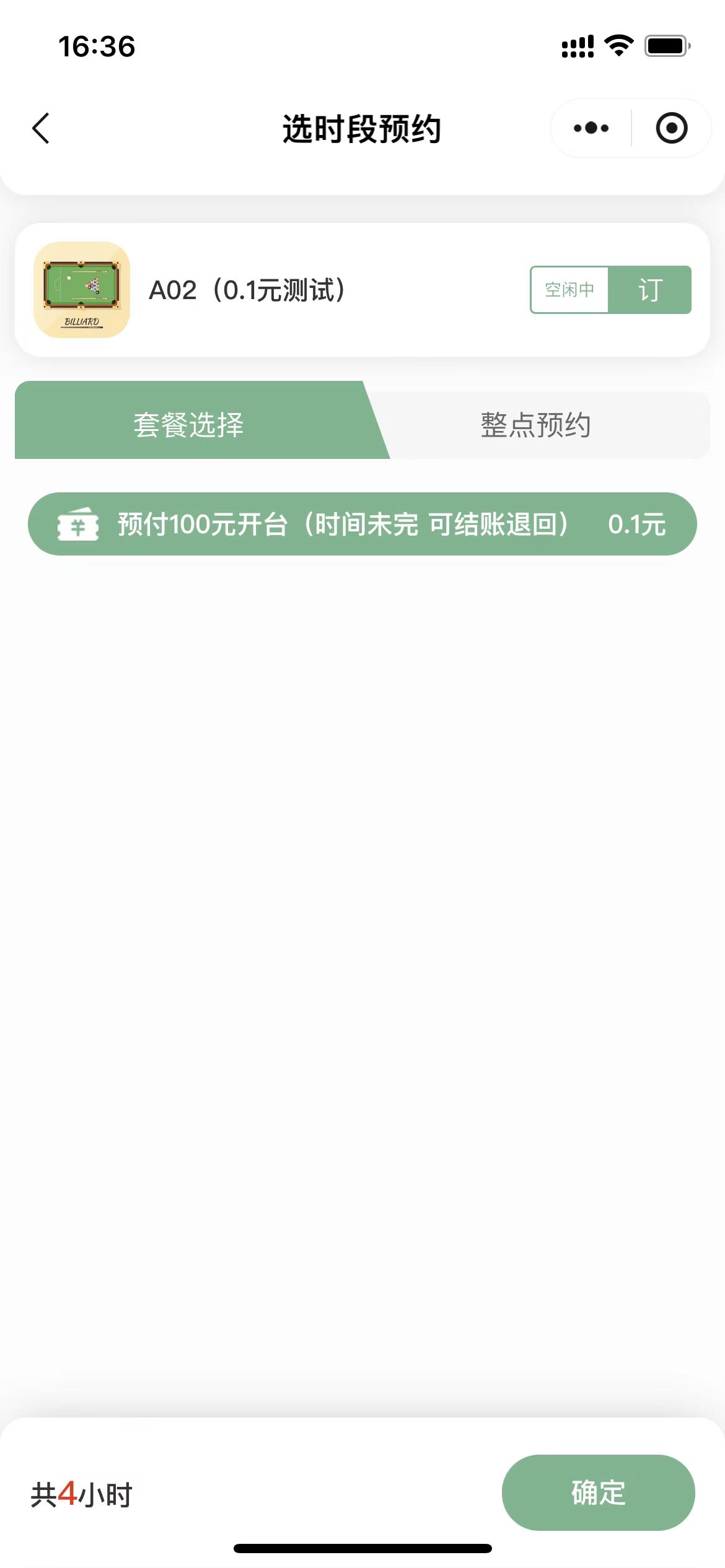Choose the 预付100元开台 0.1元 package
Image resolution: width=725 pixels, height=1568 pixels.
(x=362, y=524)
